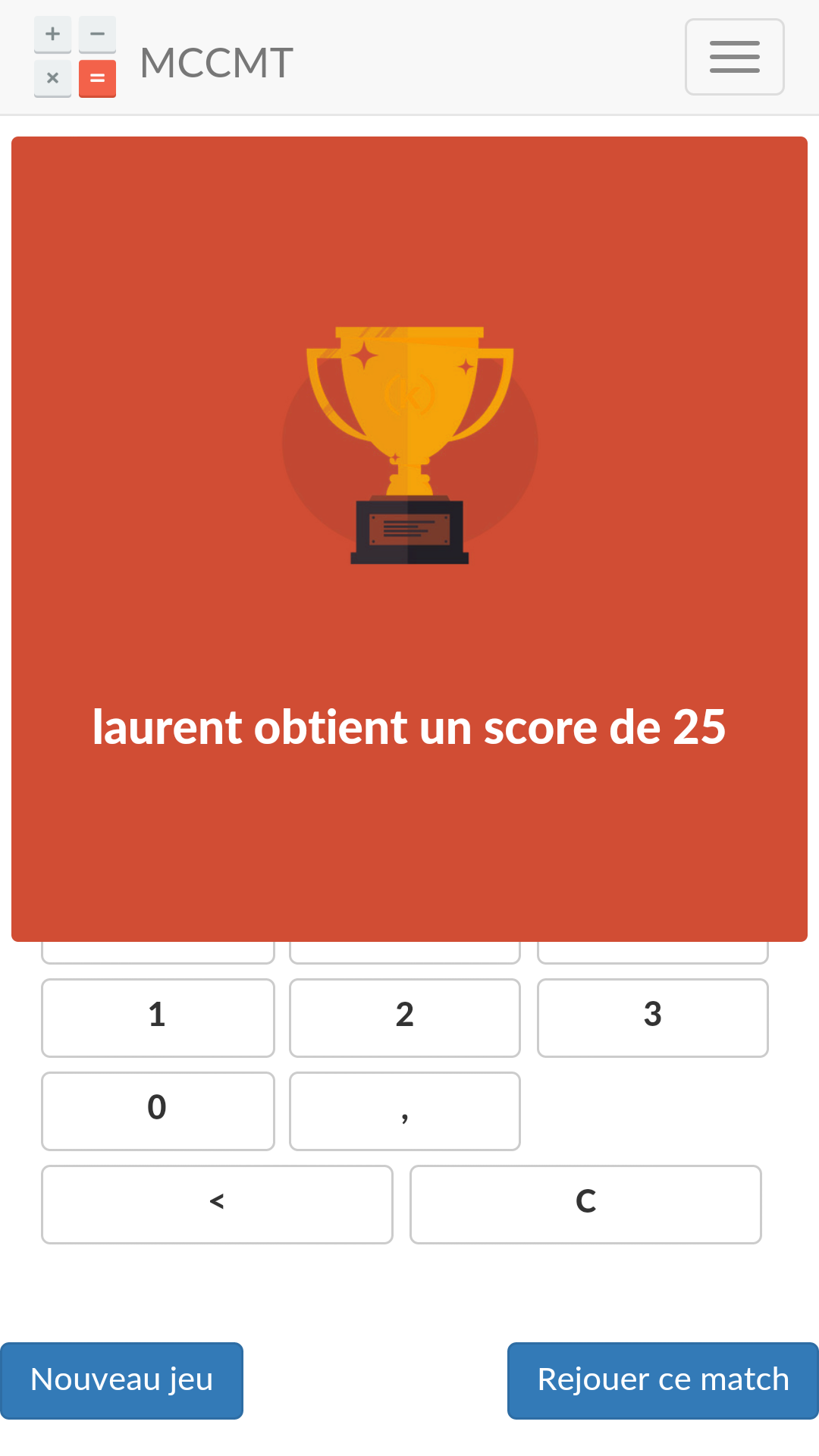Clear the entry with the C key

click(585, 1204)
